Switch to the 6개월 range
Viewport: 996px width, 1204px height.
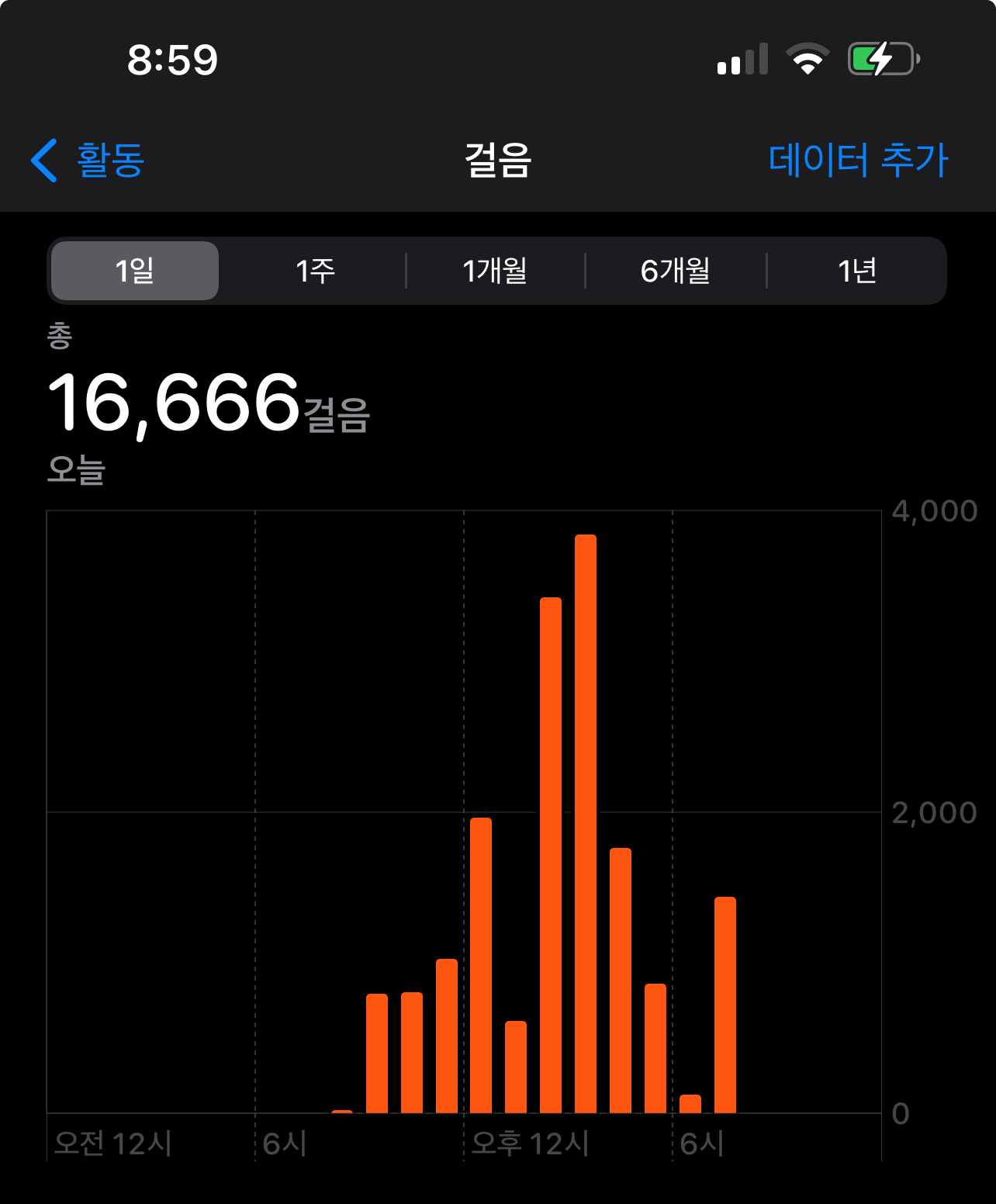coord(676,271)
